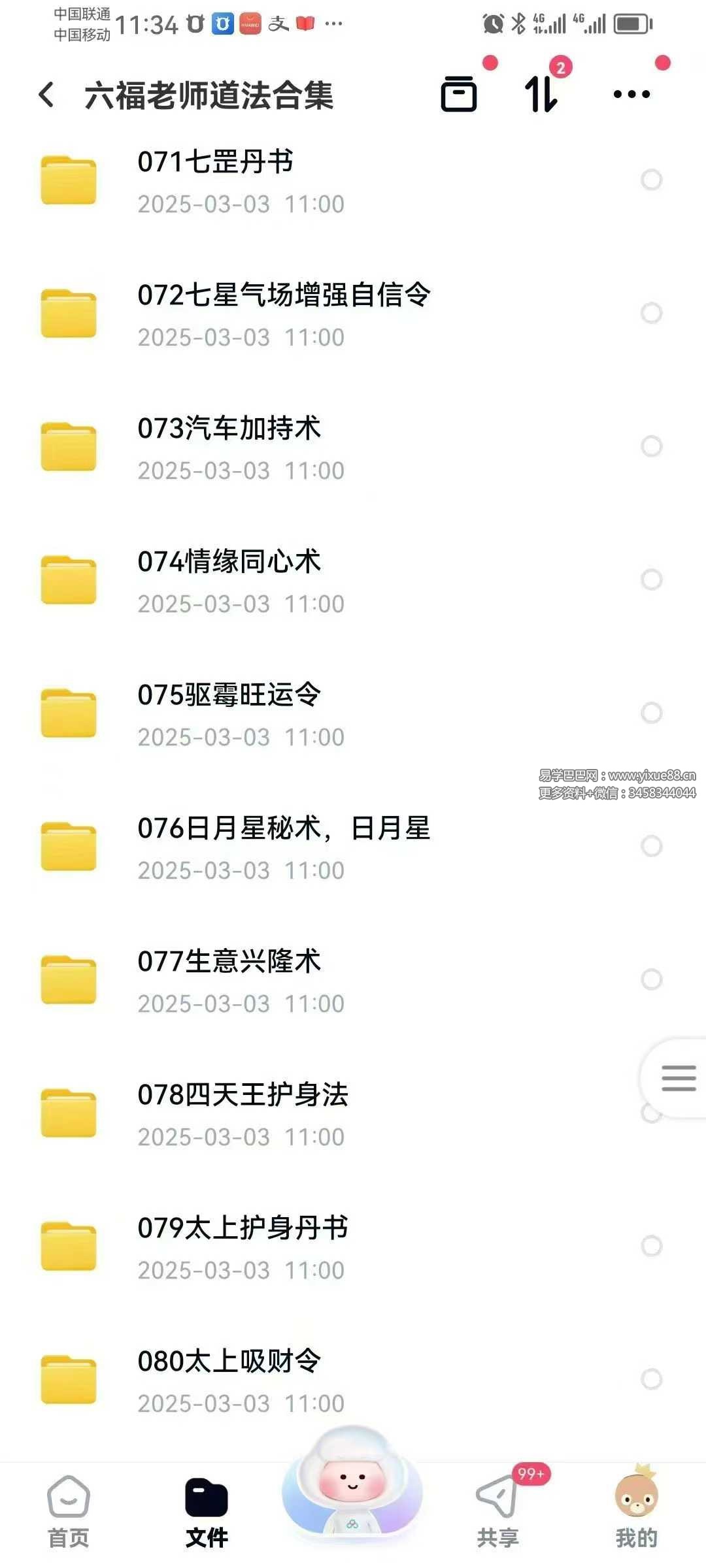Screen dimensions: 706x1568
Task: Tap the archive box icon in header
Action: point(459,94)
